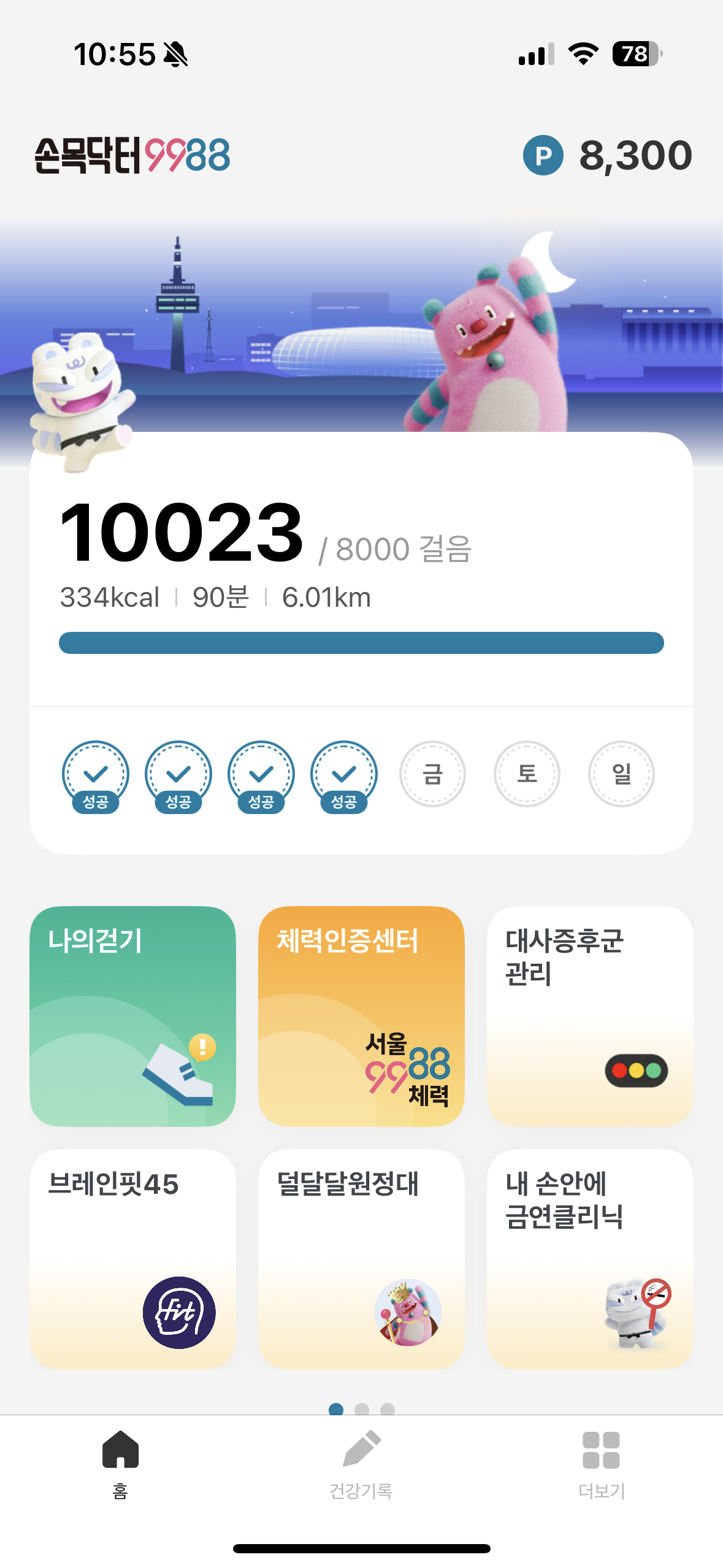Switch to the 더보기 tab
The height and width of the screenshot is (1568, 723).
(x=601, y=1465)
